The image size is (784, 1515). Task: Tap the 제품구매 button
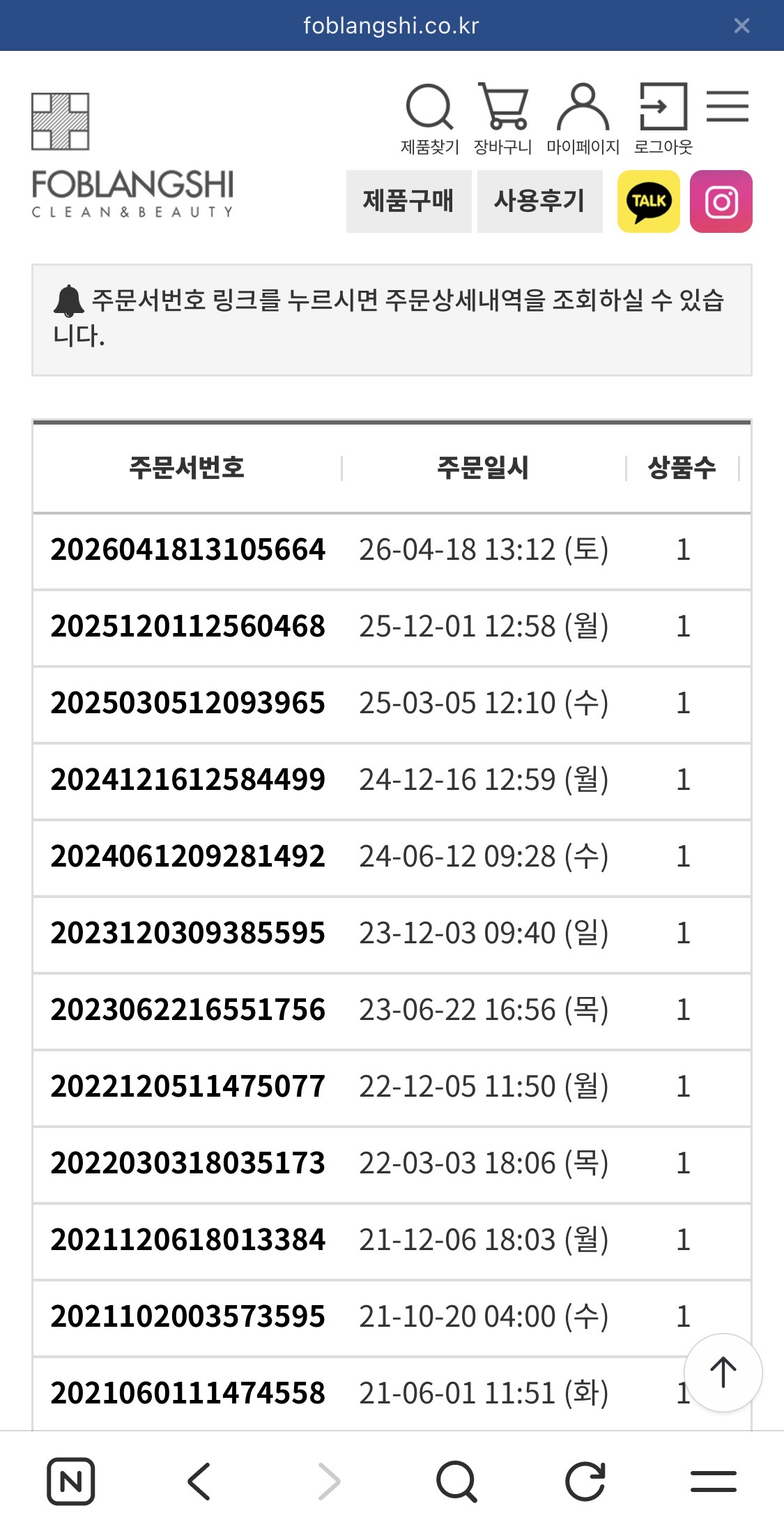coord(408,201)
